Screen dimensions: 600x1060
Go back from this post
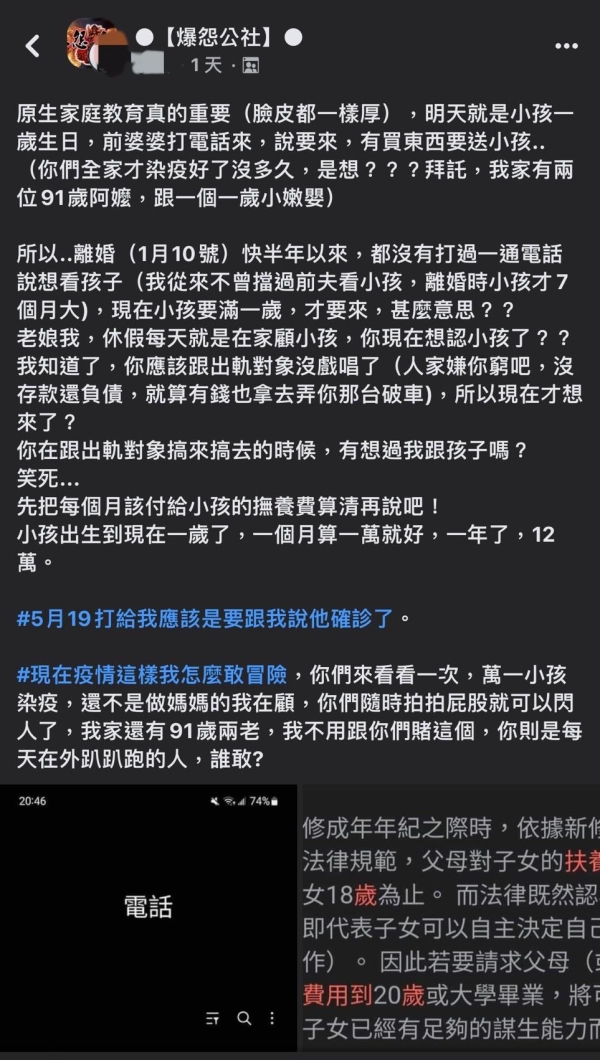pyautogui.click(x=33, y=46)
